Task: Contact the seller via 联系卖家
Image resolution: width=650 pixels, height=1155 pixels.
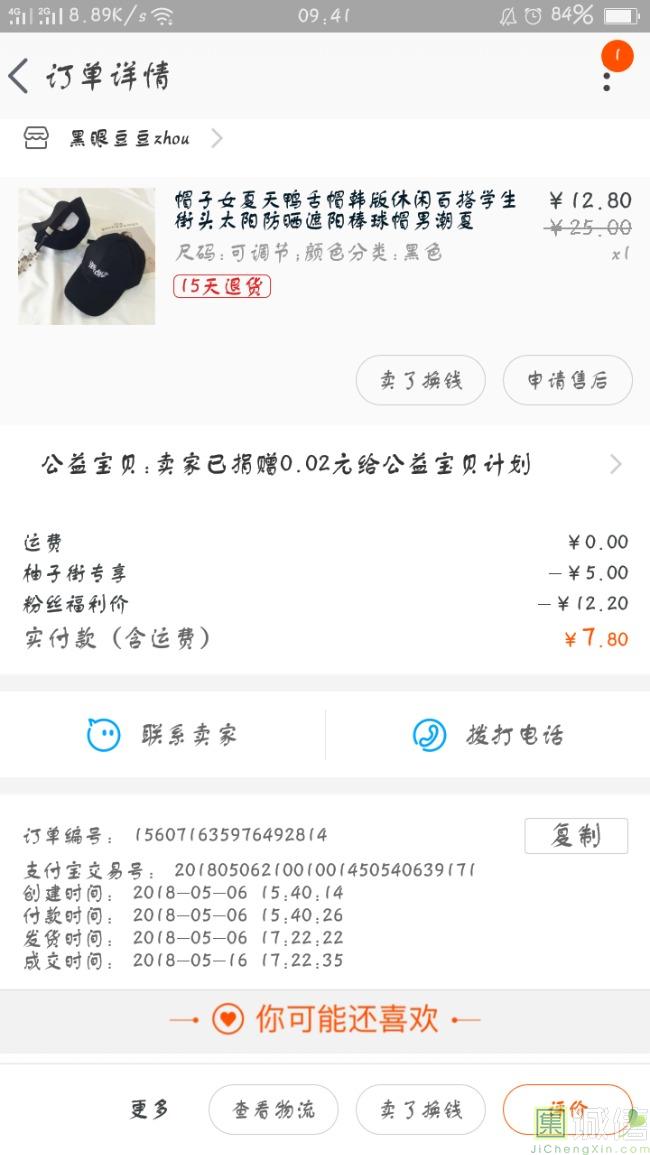Action: [163, 735]
